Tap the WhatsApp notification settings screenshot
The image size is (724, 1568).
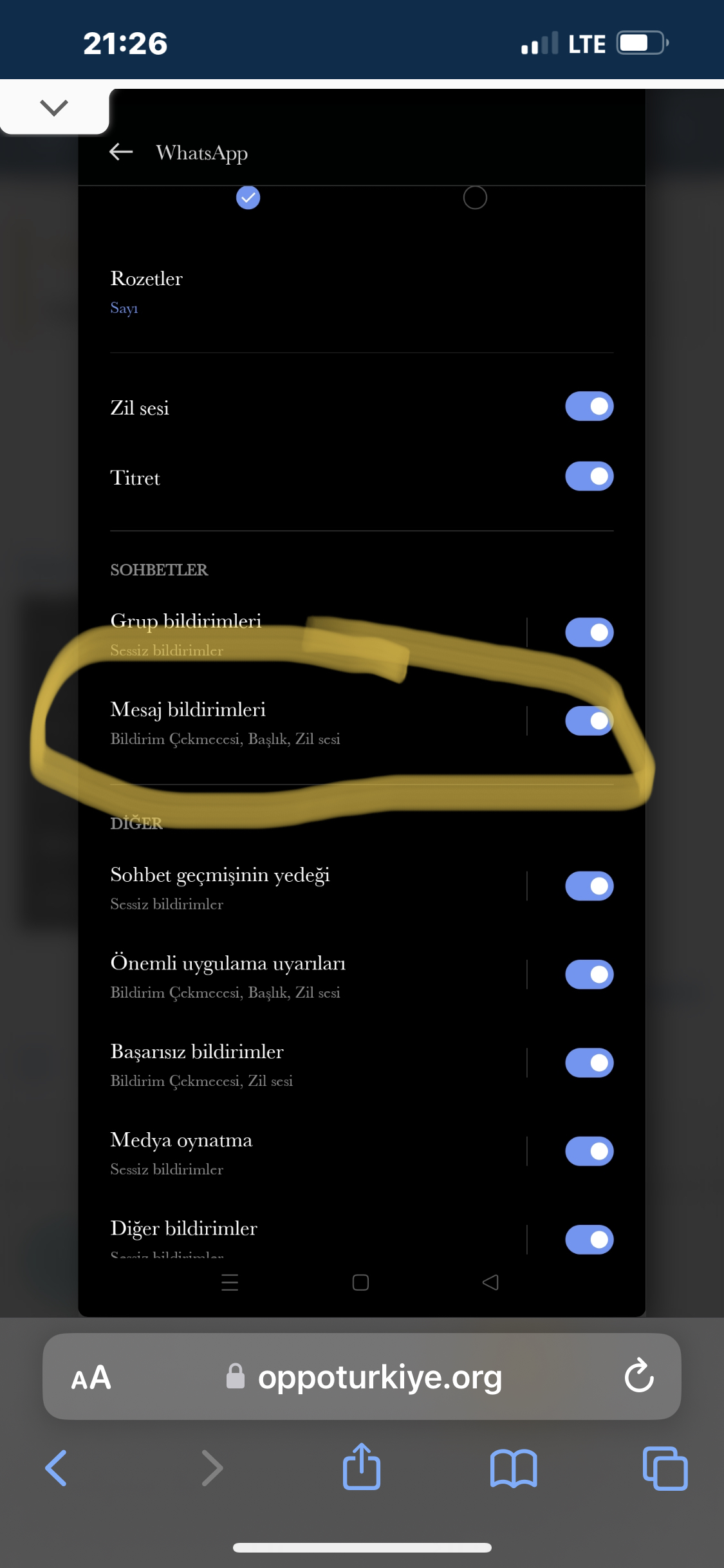coord(362,703)
